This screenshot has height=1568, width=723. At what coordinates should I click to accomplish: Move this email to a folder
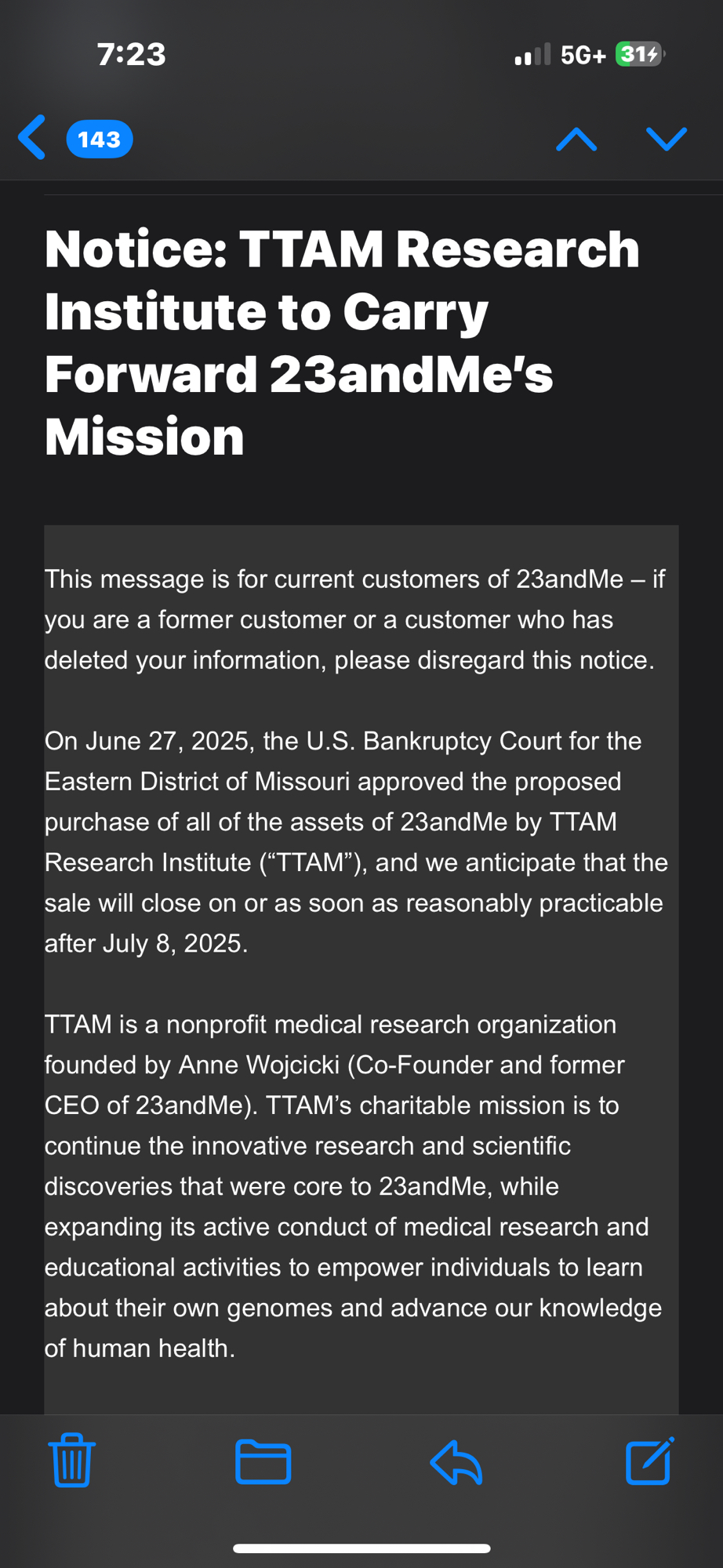263,1461
